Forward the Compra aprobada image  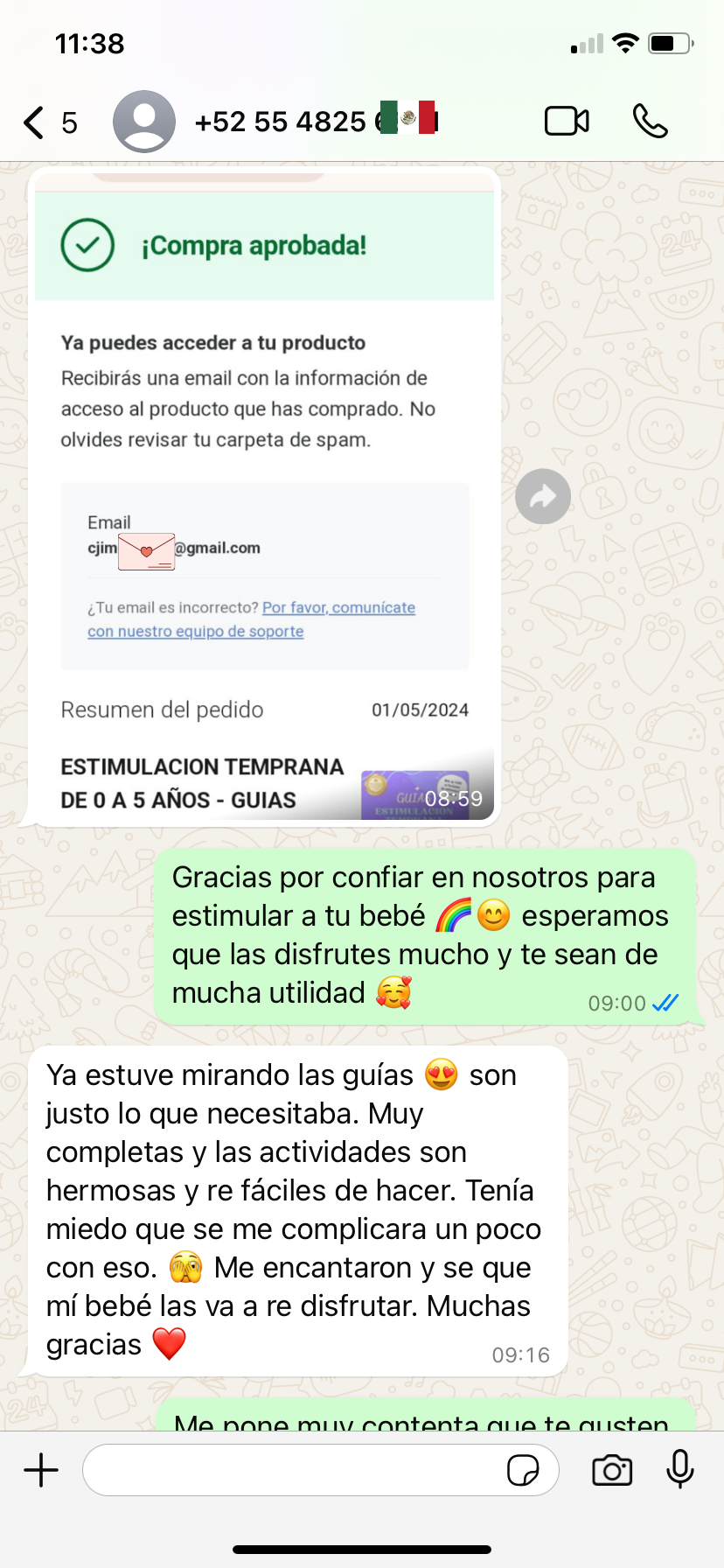coord(543,497)
